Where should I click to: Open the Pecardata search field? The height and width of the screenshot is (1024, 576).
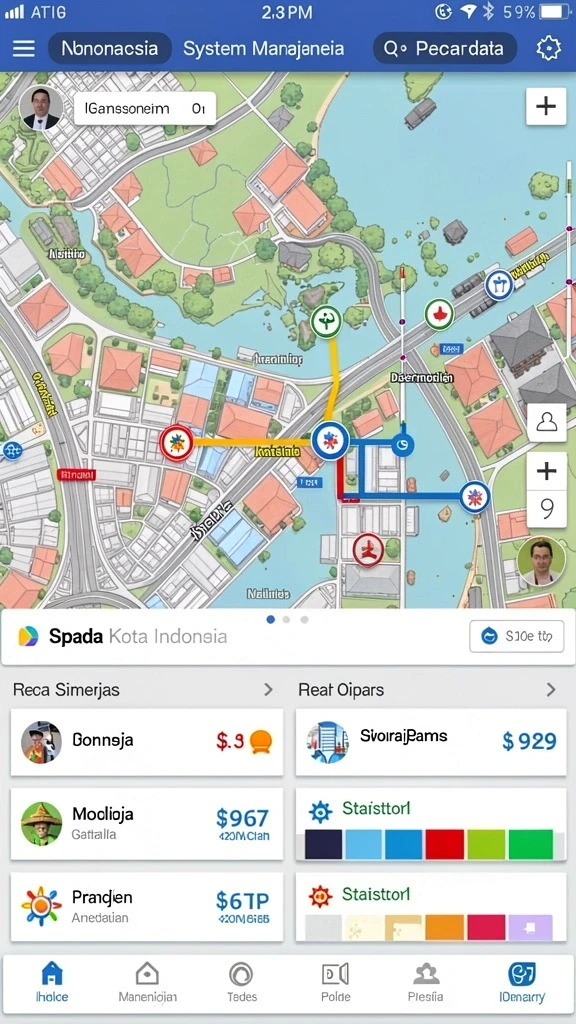coord(445,48)
